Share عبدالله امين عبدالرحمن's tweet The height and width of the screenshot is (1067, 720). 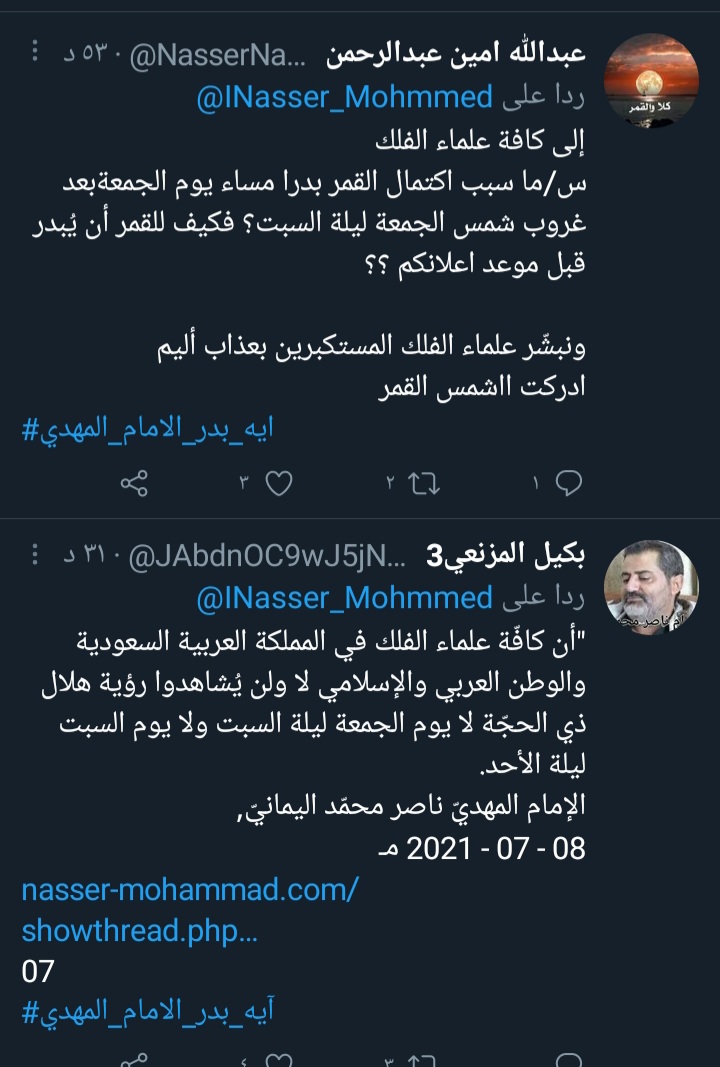coord(134,484)
